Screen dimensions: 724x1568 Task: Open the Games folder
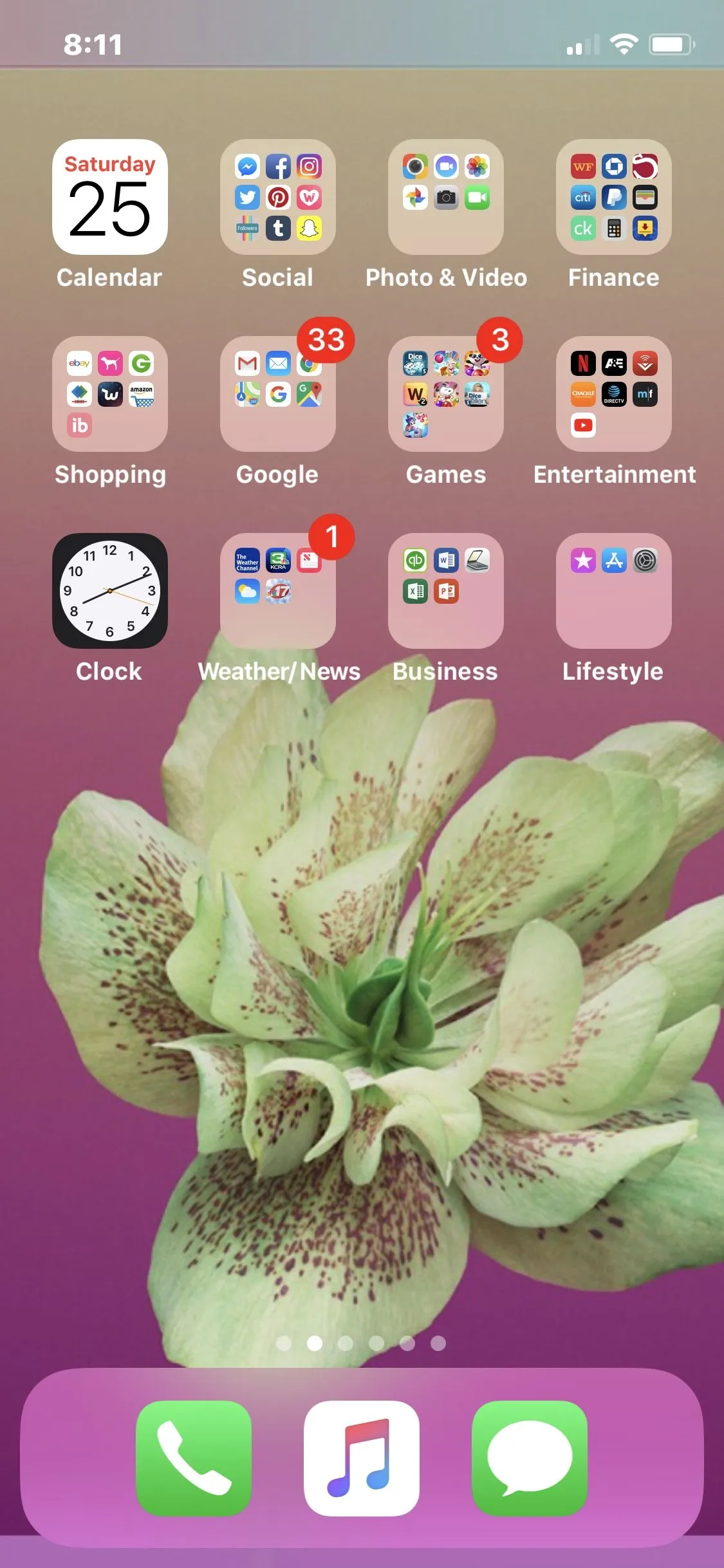[x=446, y=394]
